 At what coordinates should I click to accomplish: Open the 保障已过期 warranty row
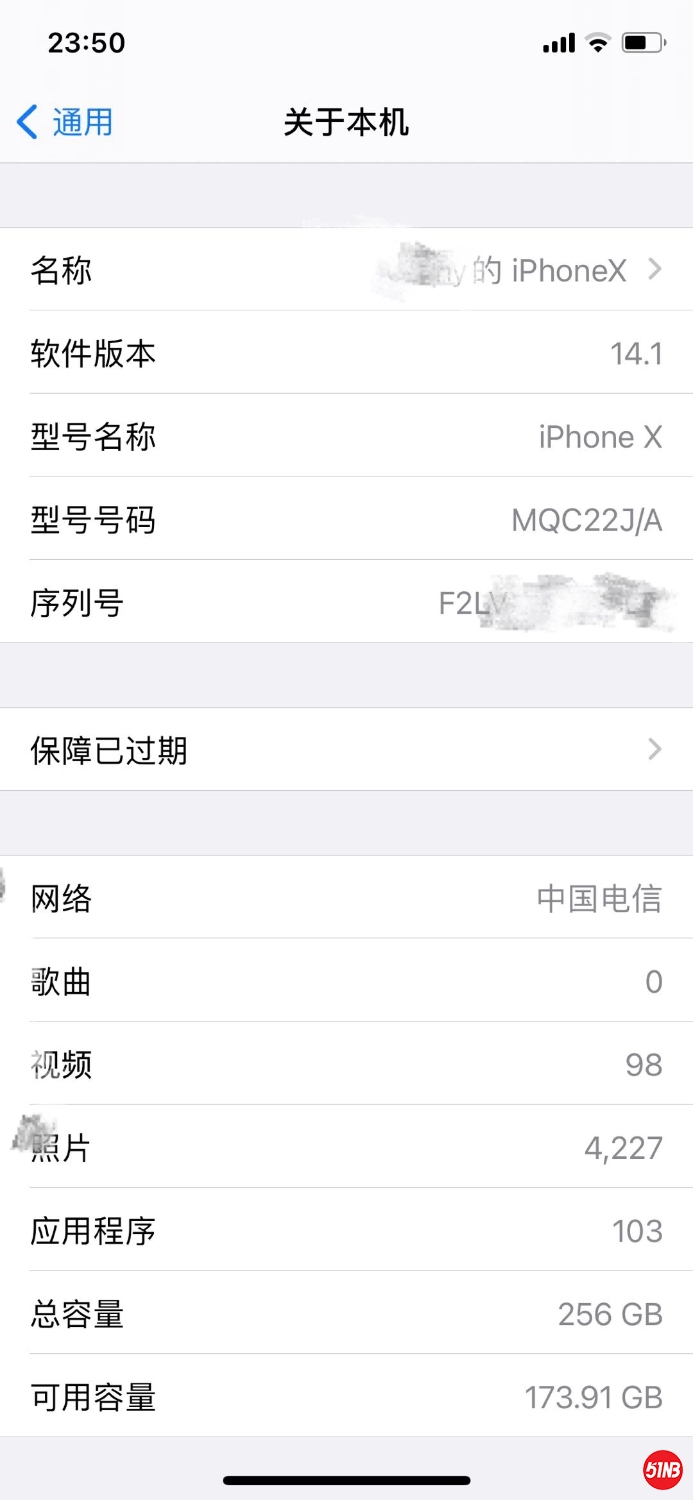(346, 750)
